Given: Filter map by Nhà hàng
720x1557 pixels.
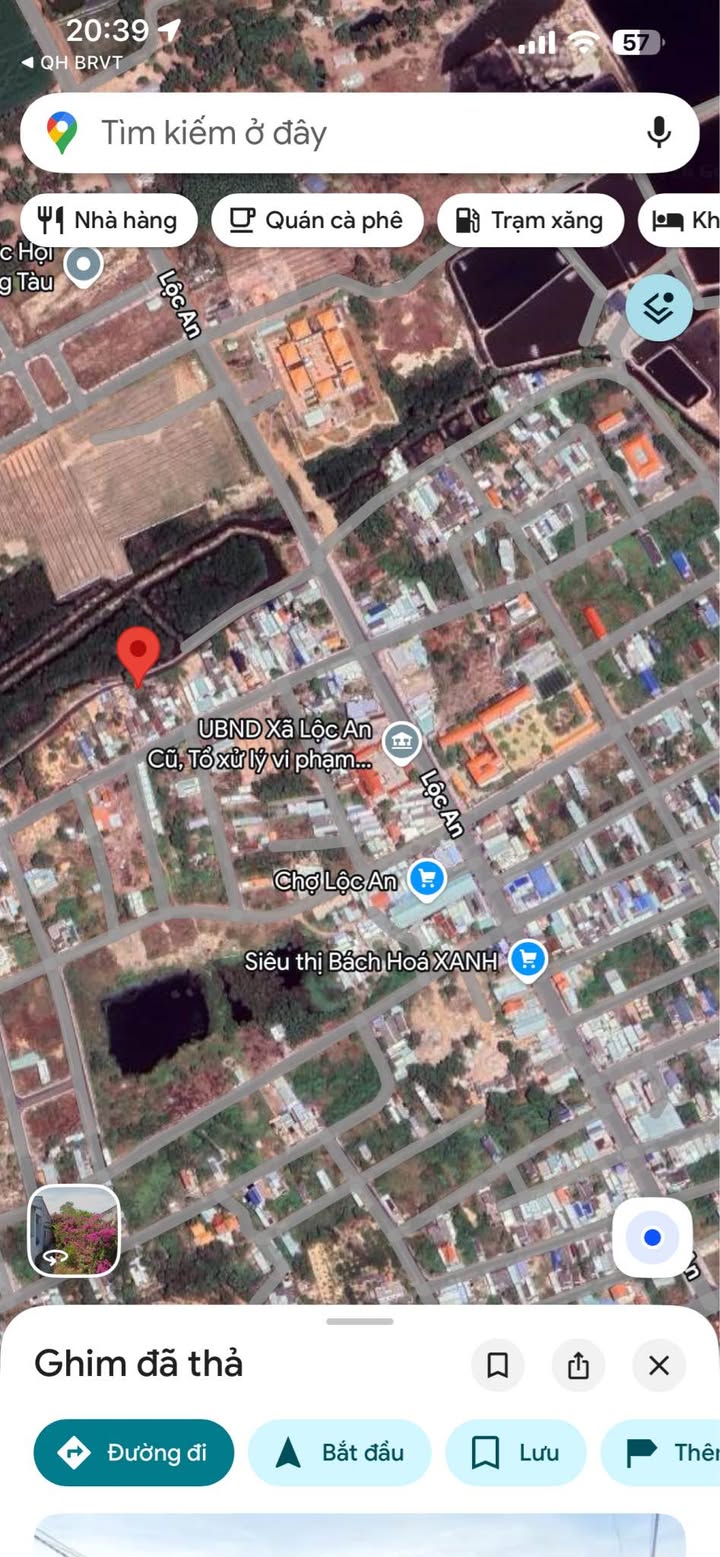Looking at the screenshot, I should [x=108, y=220].
